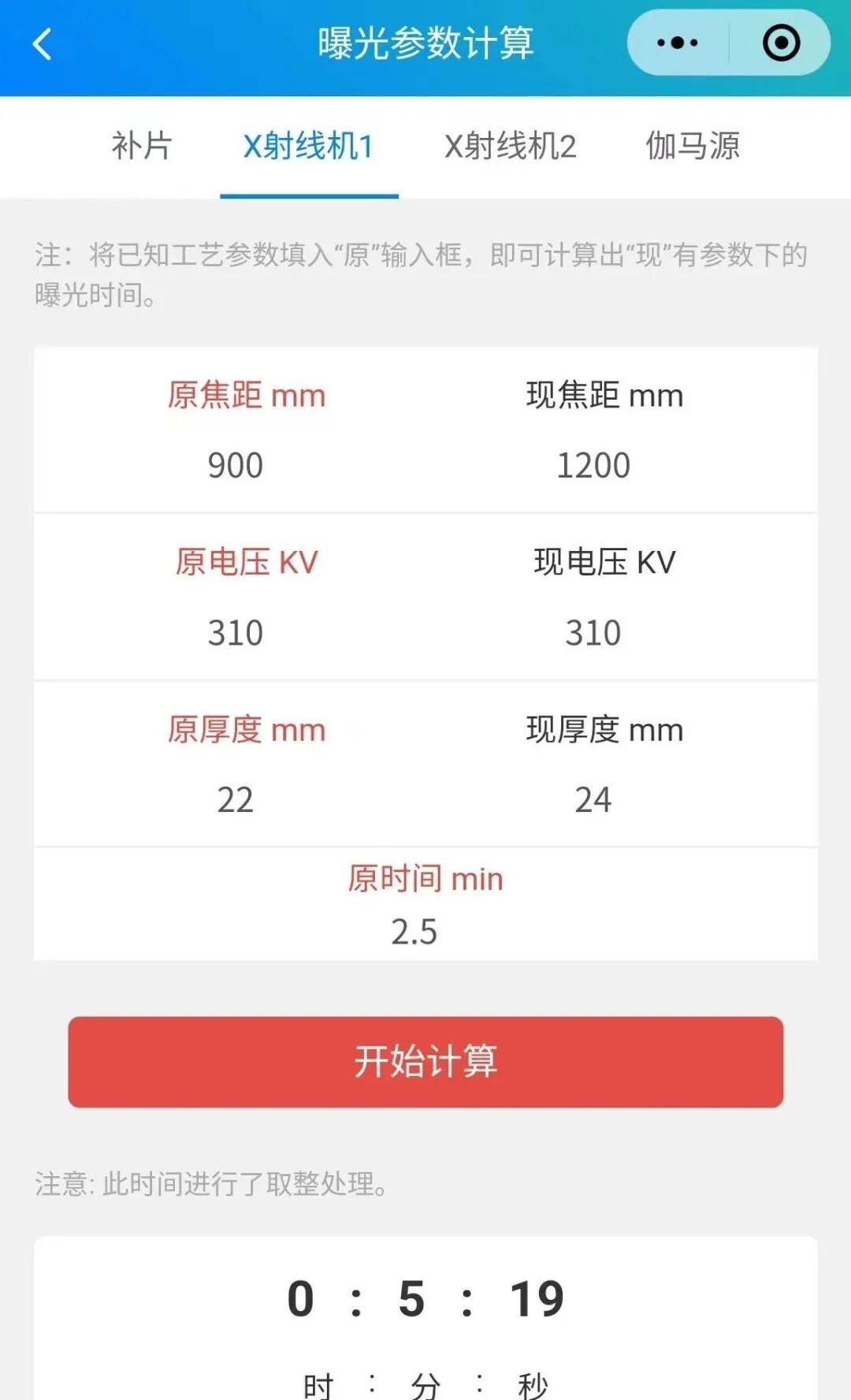Open the mini program more options menu
851x1400 pixels.
(x=678, y=43)
